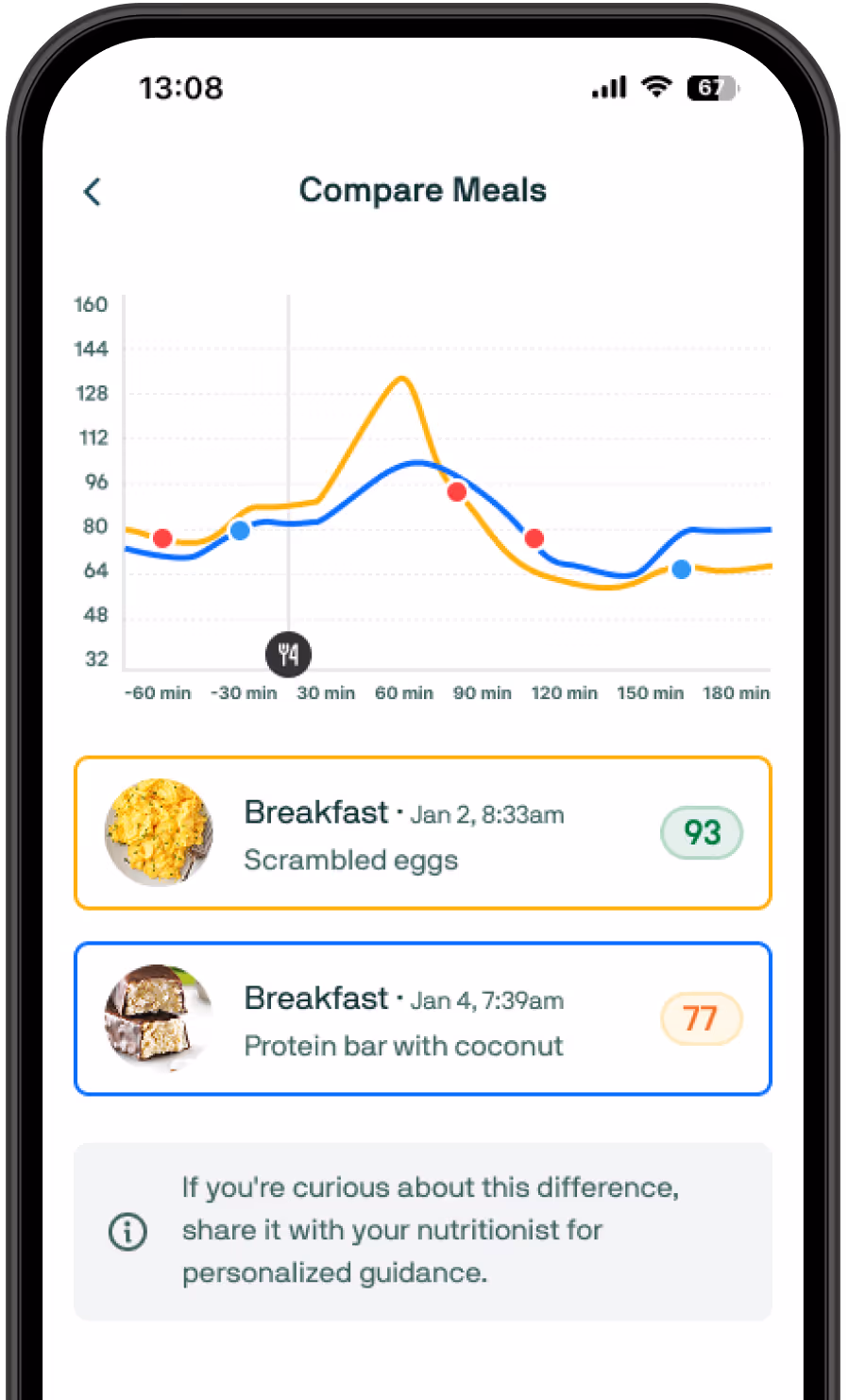The height and width of the screenshot is (1400, 848).
Task: Go back from Compare Meals
Action: pos(92,192)
